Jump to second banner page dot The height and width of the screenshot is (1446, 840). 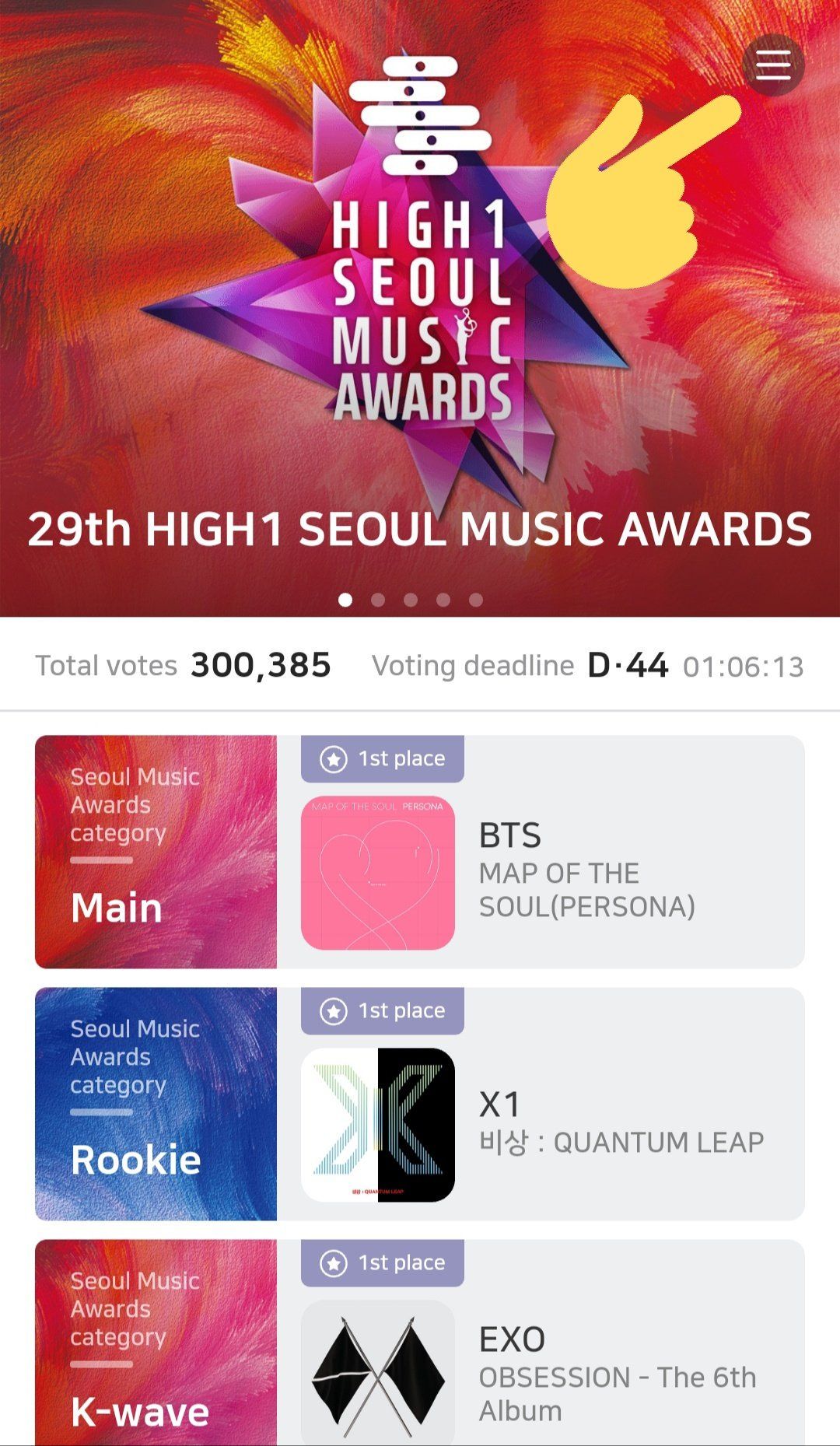[378, 600]
